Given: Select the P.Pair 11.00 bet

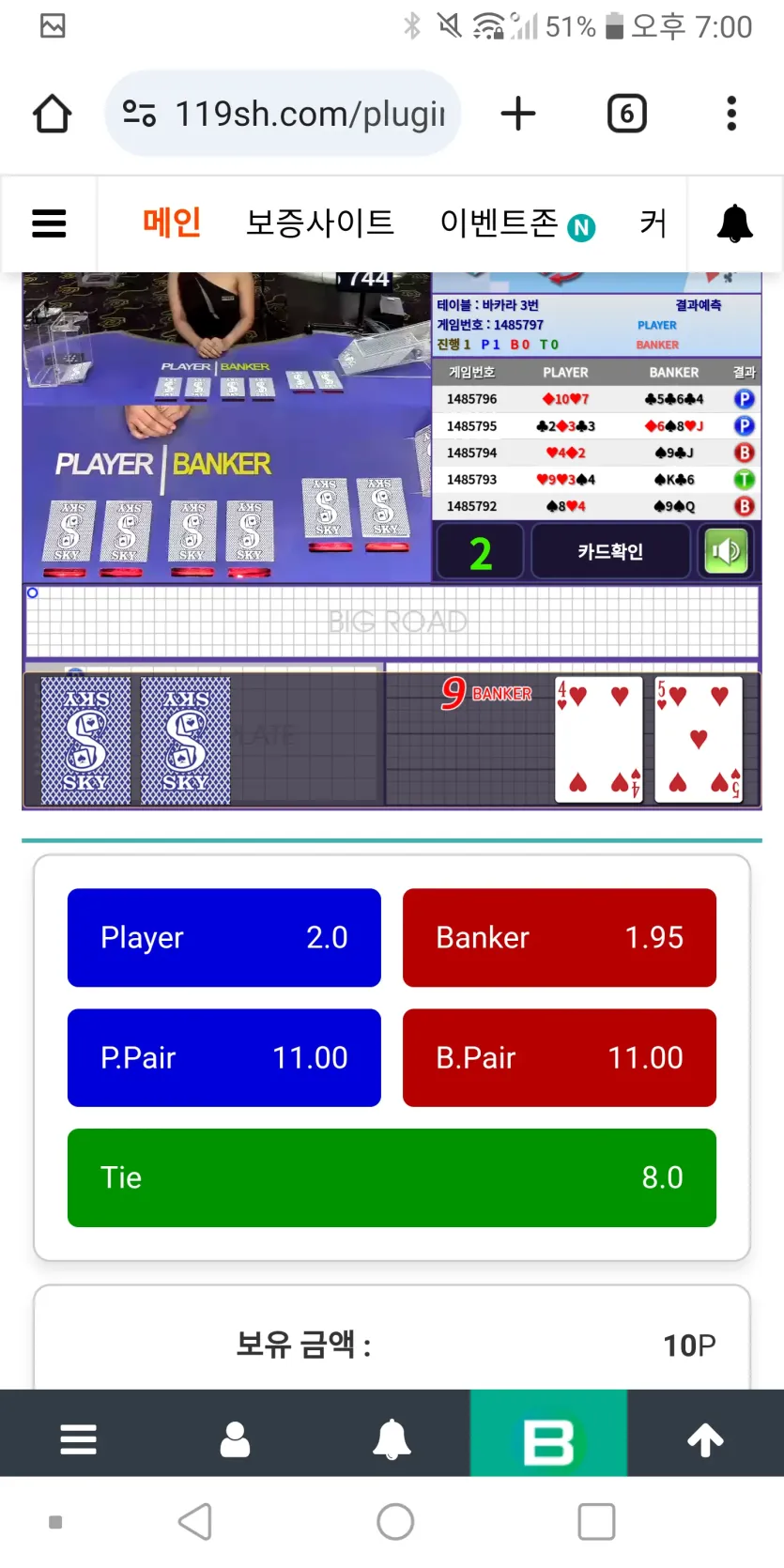Looking at the screenshot, I should 223,1057.
